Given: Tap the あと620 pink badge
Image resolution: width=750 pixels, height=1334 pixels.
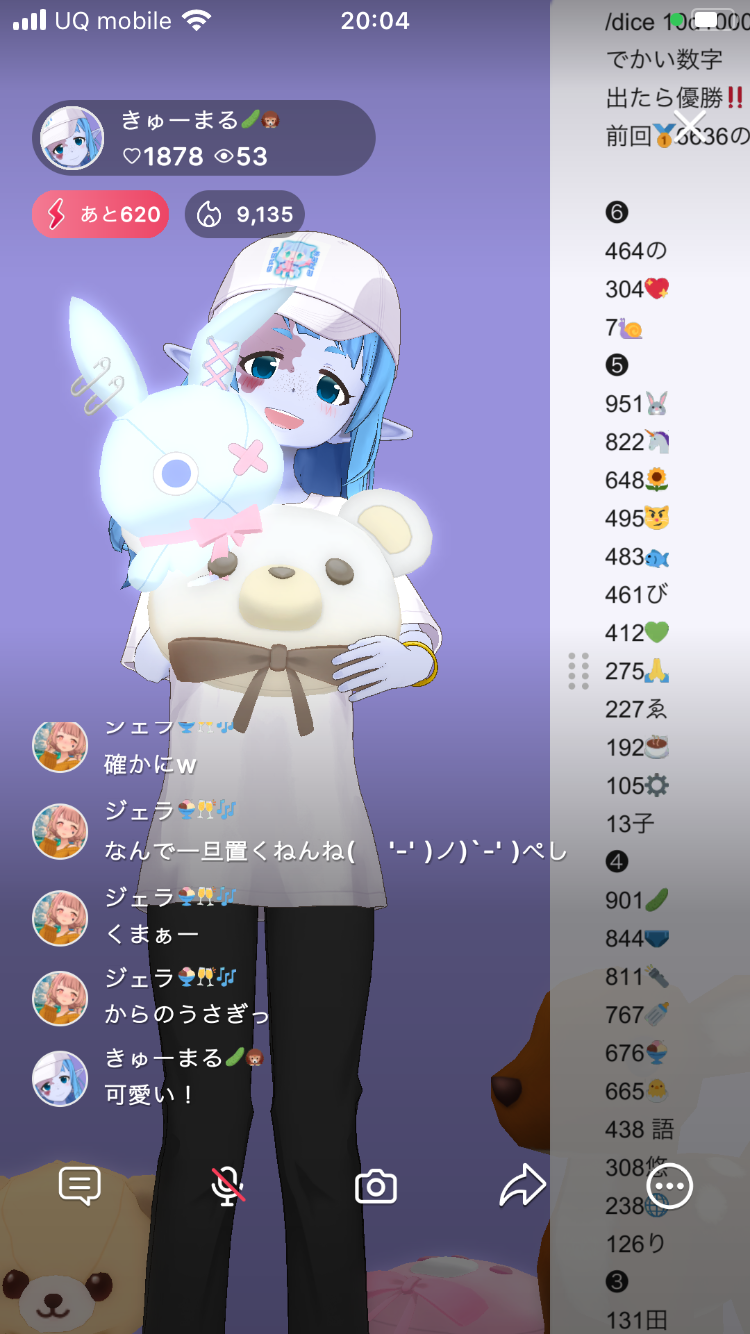Looking at the screenshot, I should click(101, 214).
